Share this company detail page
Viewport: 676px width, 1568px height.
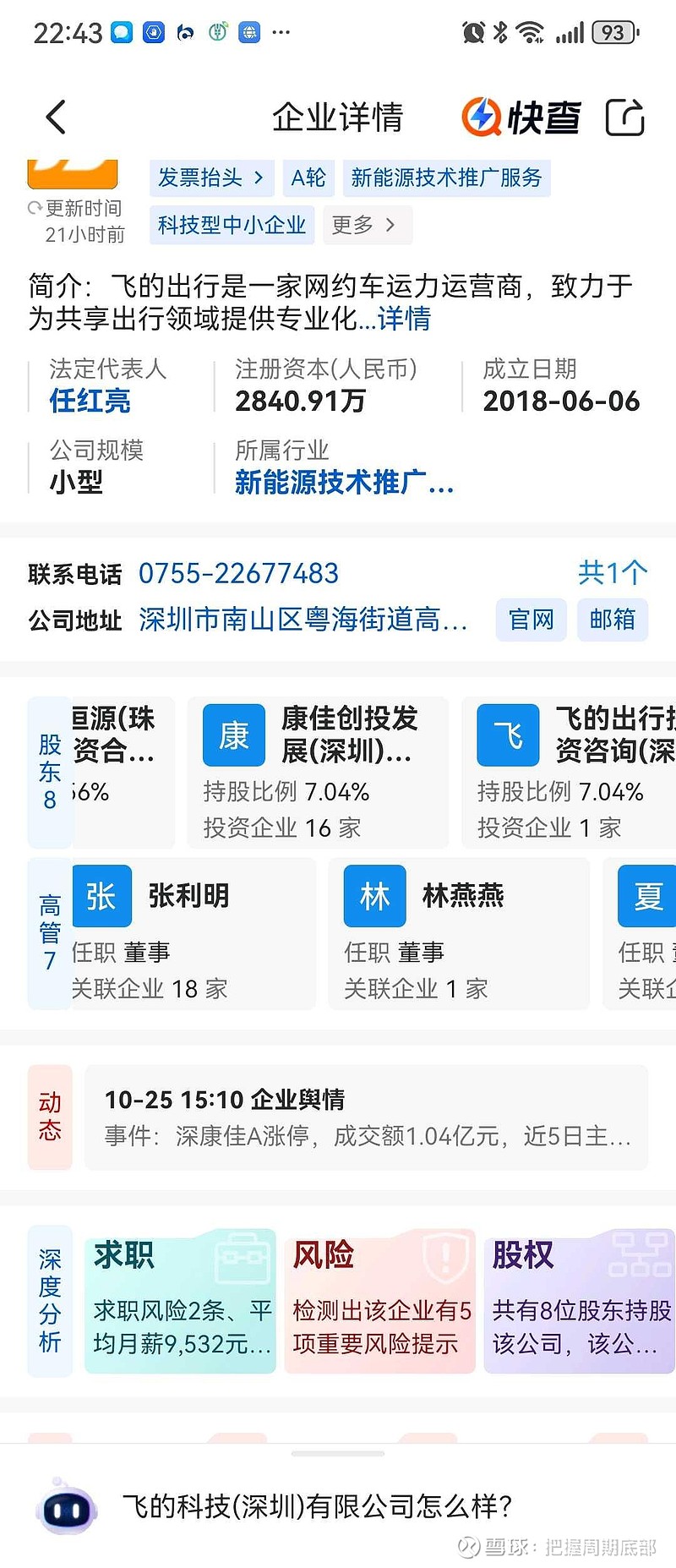tap(624, 117)
